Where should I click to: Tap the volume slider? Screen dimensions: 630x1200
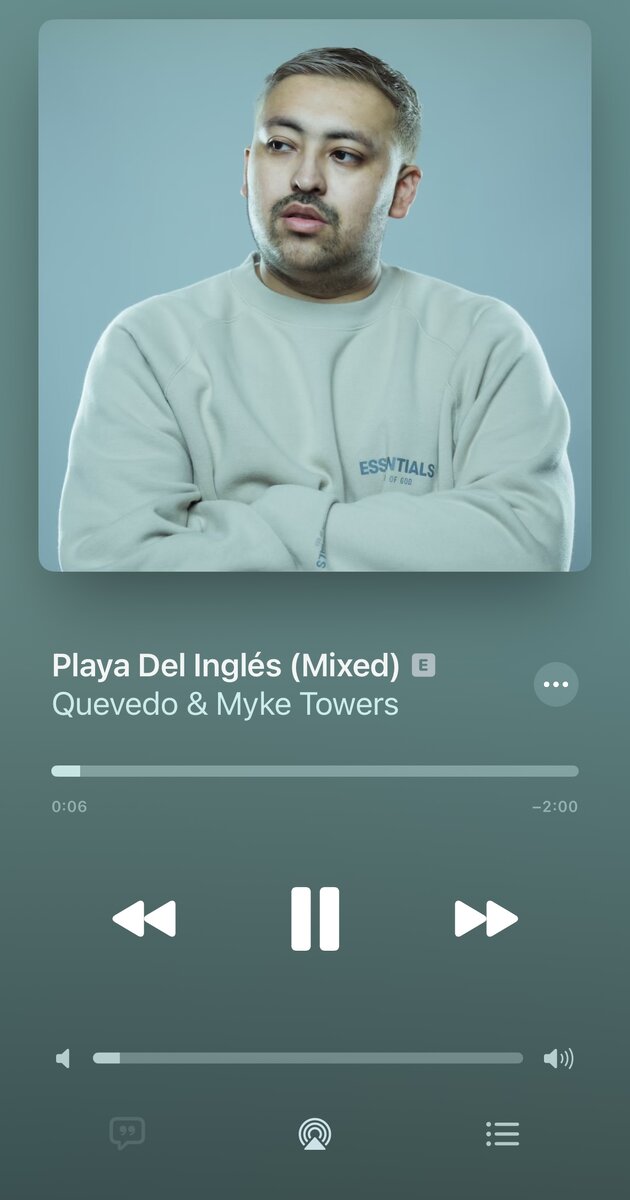click(308, 1058)
